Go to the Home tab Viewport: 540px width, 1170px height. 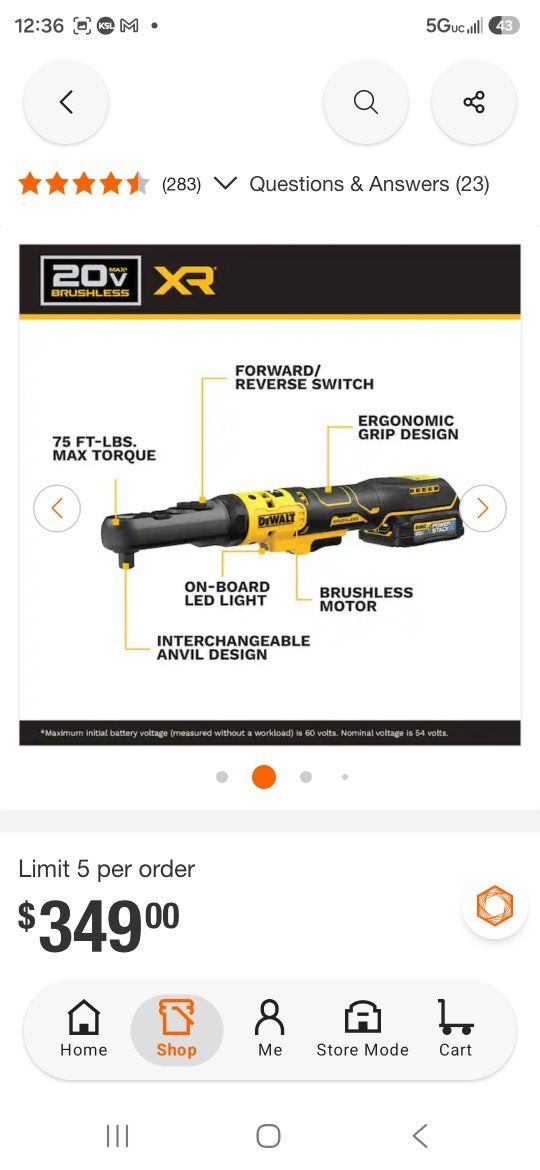[x=84, y=1029]
